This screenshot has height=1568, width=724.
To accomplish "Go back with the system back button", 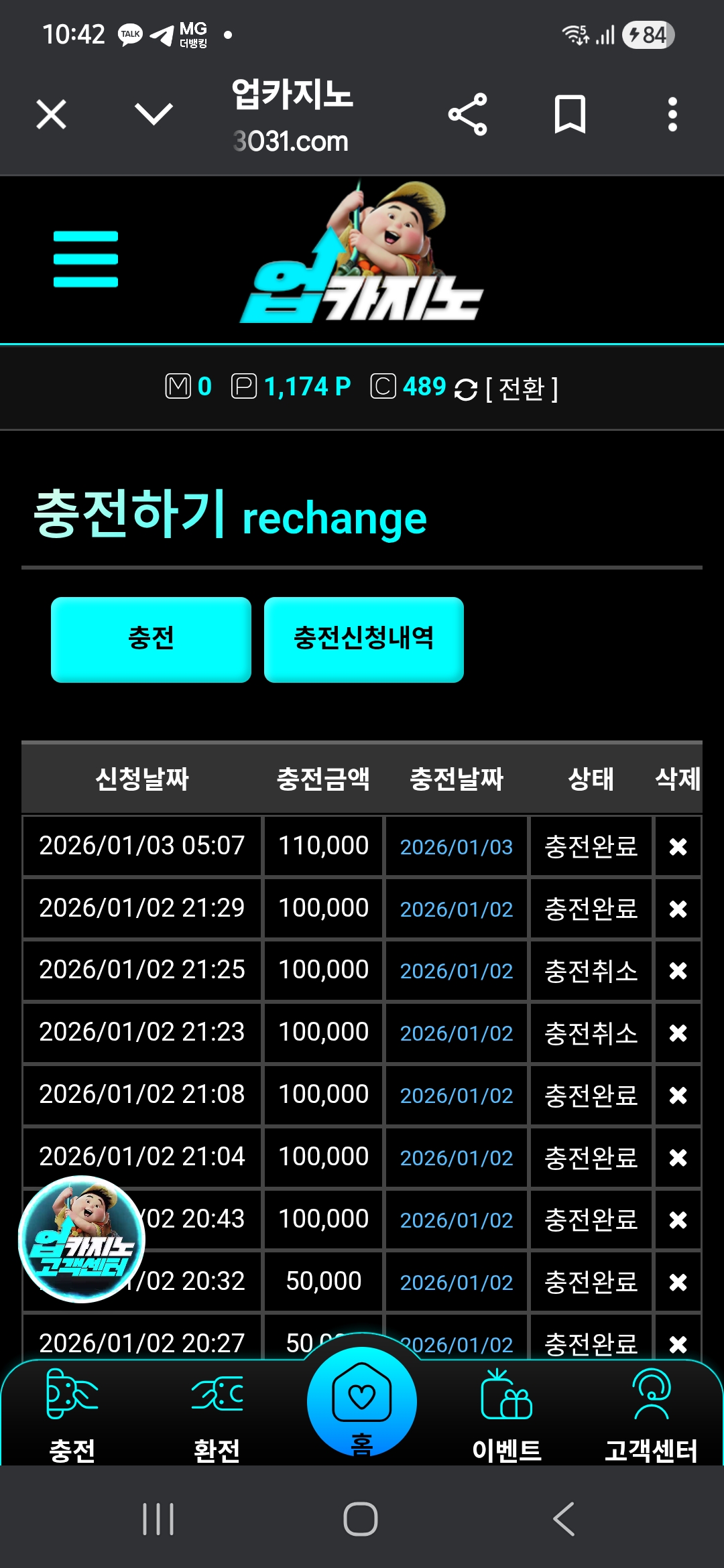I will point(564,1519).
